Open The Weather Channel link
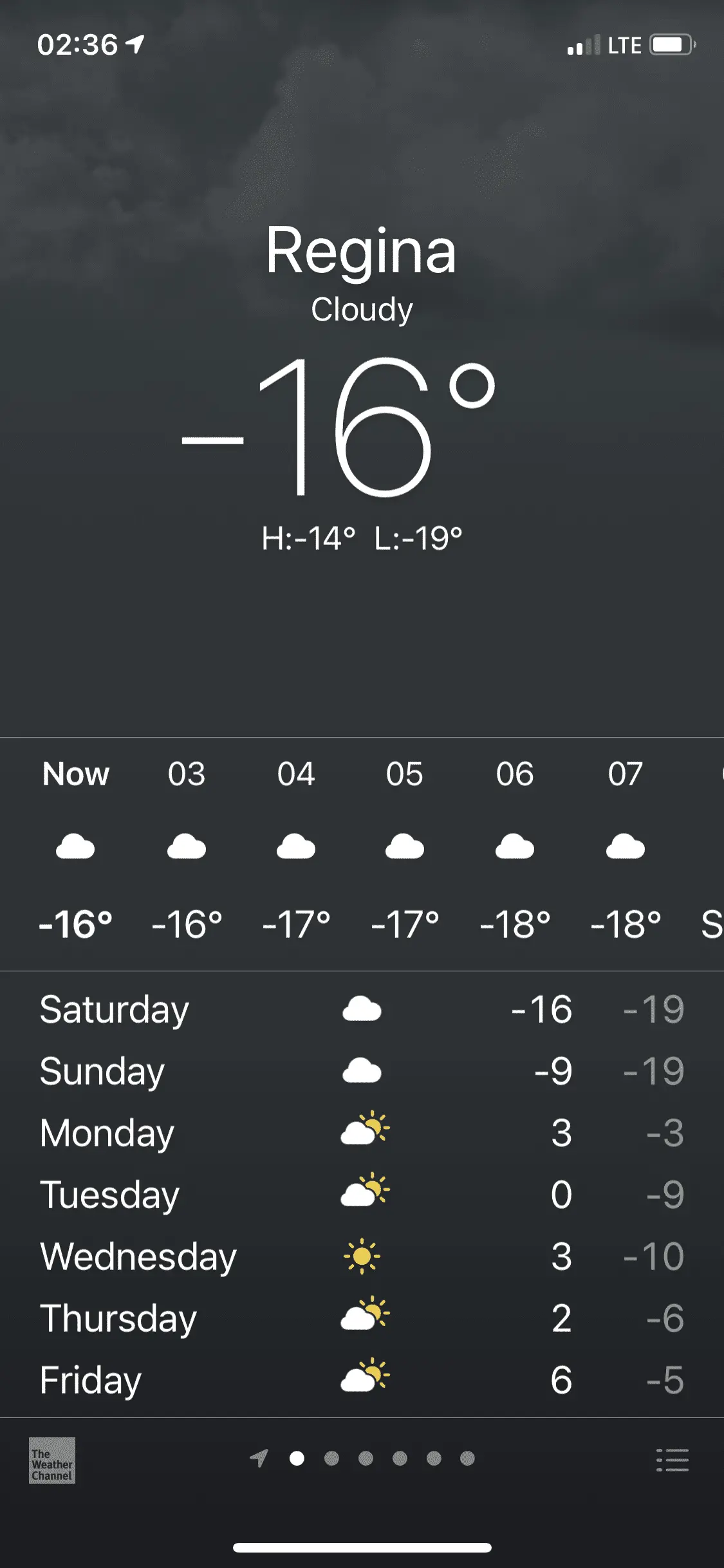 pos(52,1460)
